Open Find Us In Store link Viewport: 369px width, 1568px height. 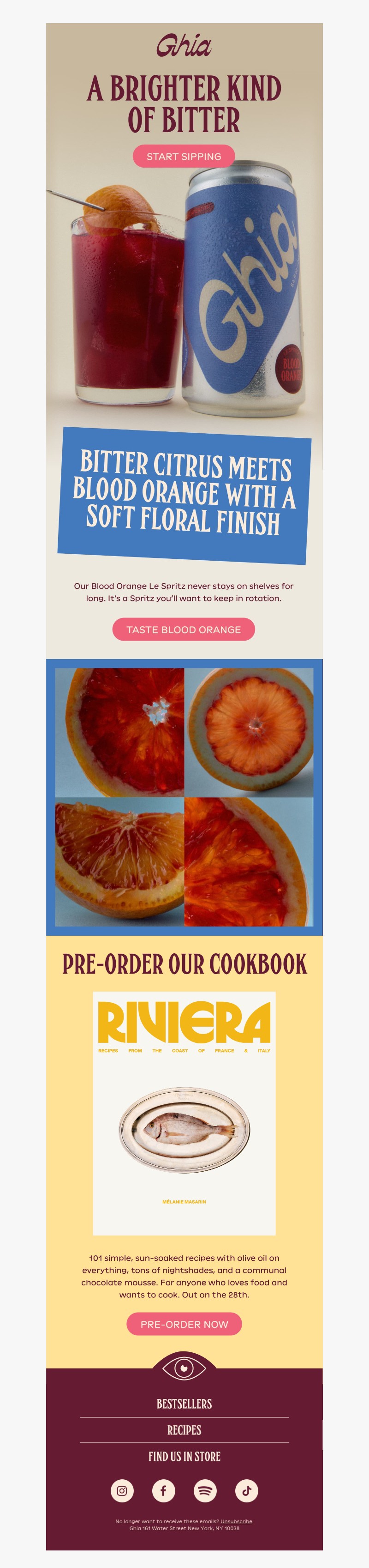pyautogui.click(x=184, y=1457)
